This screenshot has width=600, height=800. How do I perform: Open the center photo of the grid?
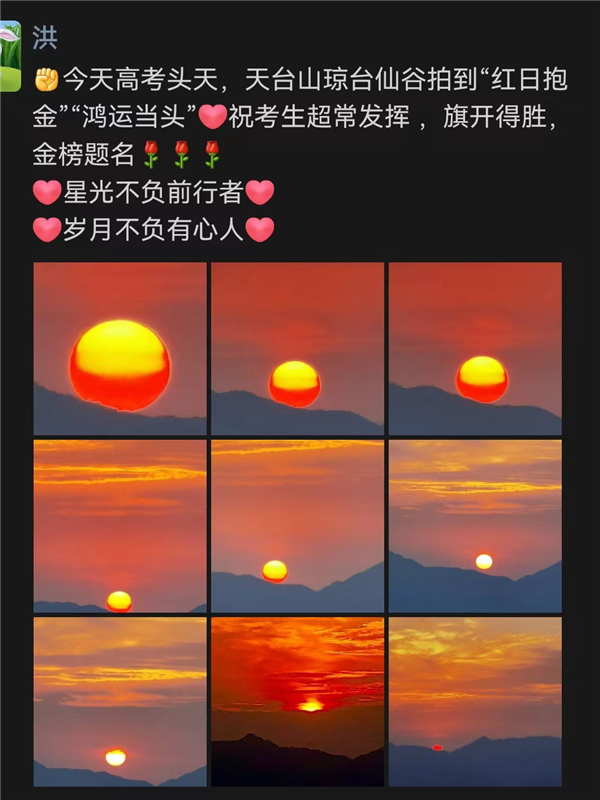pos(297,526)
